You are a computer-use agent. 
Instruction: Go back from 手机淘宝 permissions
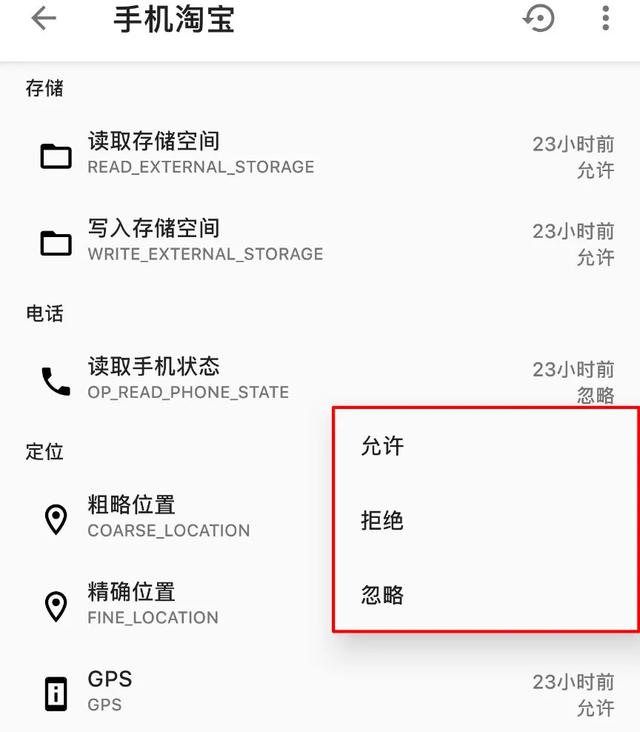44,19
